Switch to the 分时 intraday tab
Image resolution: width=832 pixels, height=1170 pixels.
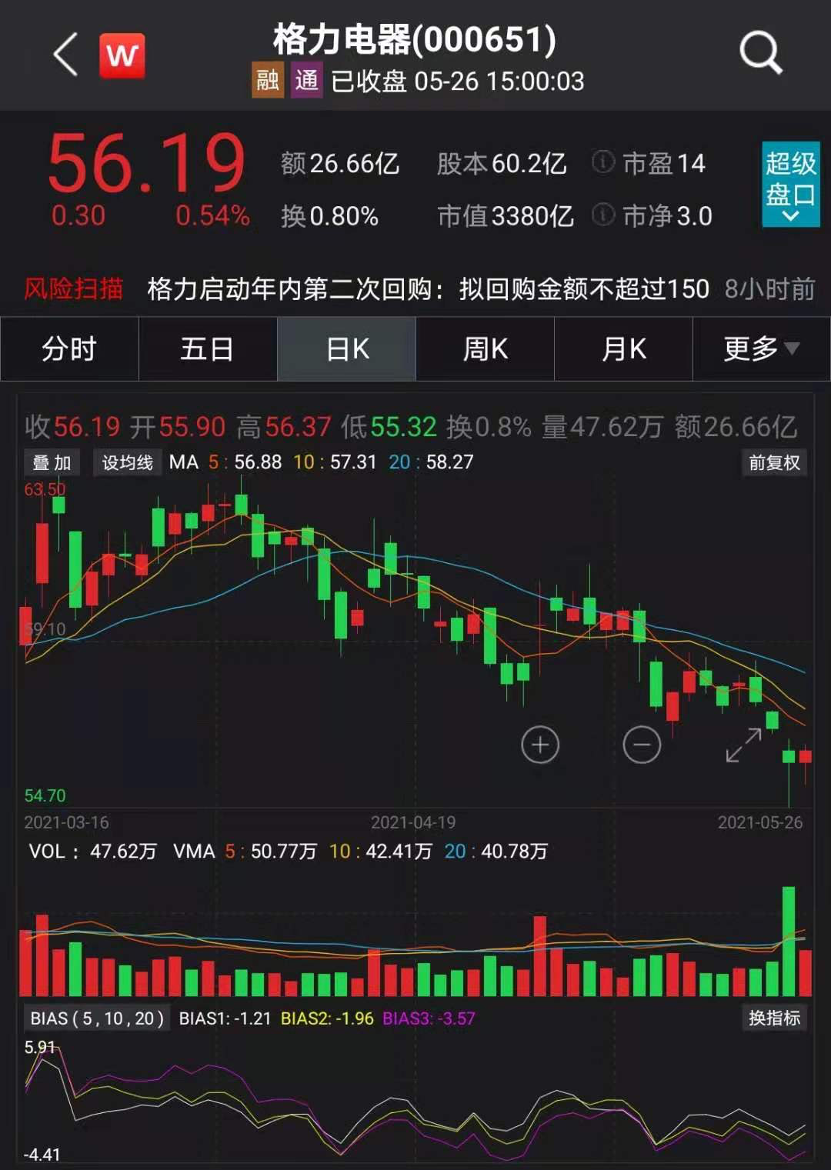[x=69, y=346]
